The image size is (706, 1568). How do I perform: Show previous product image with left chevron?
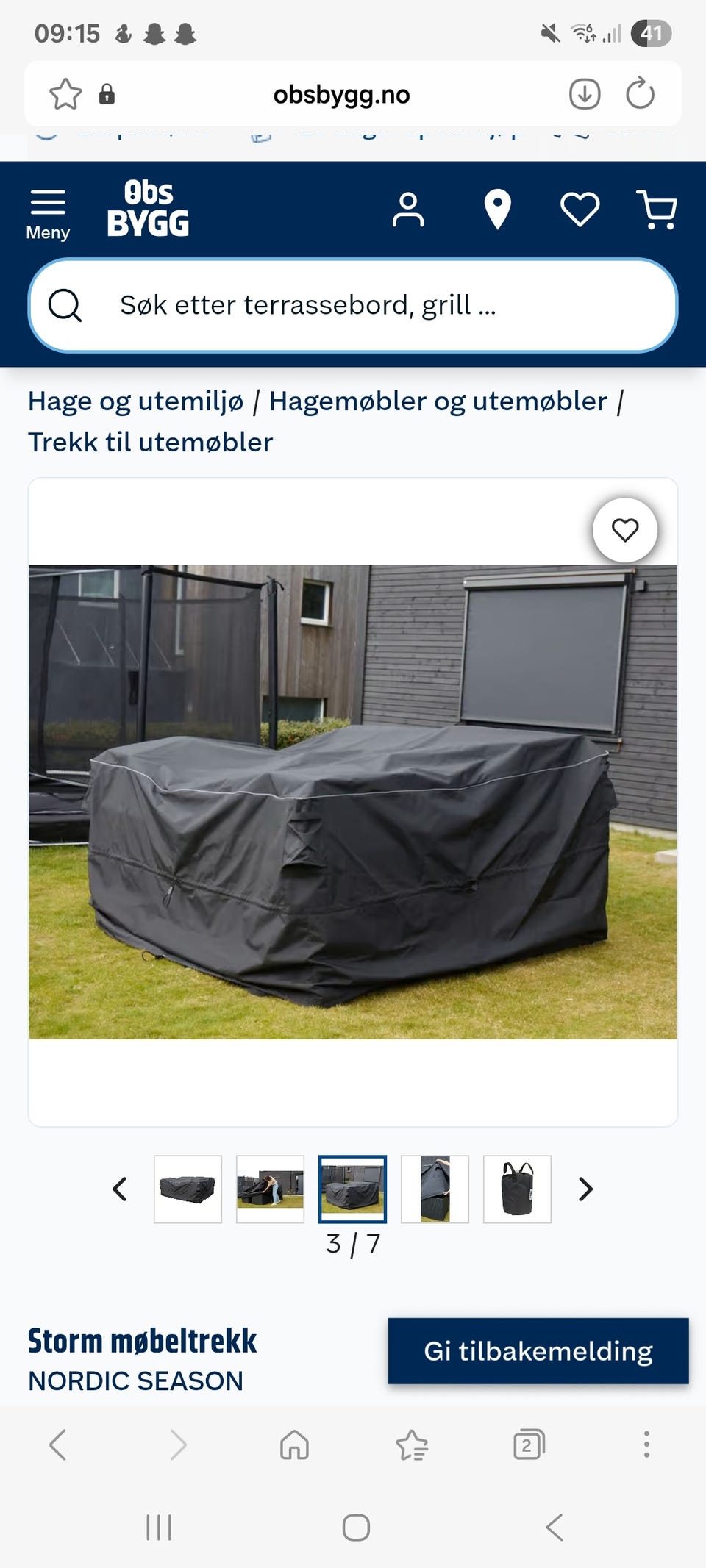[x=120, y=1189]
